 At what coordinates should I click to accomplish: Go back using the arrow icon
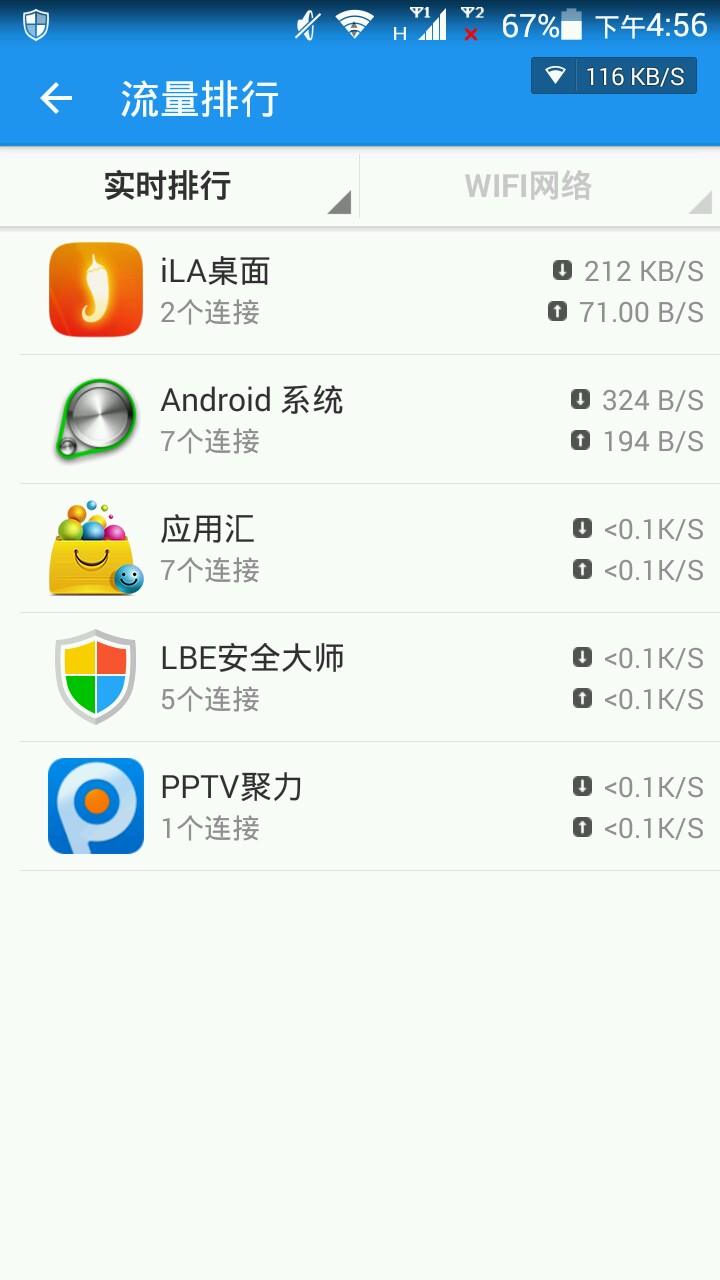coord(56,98)
